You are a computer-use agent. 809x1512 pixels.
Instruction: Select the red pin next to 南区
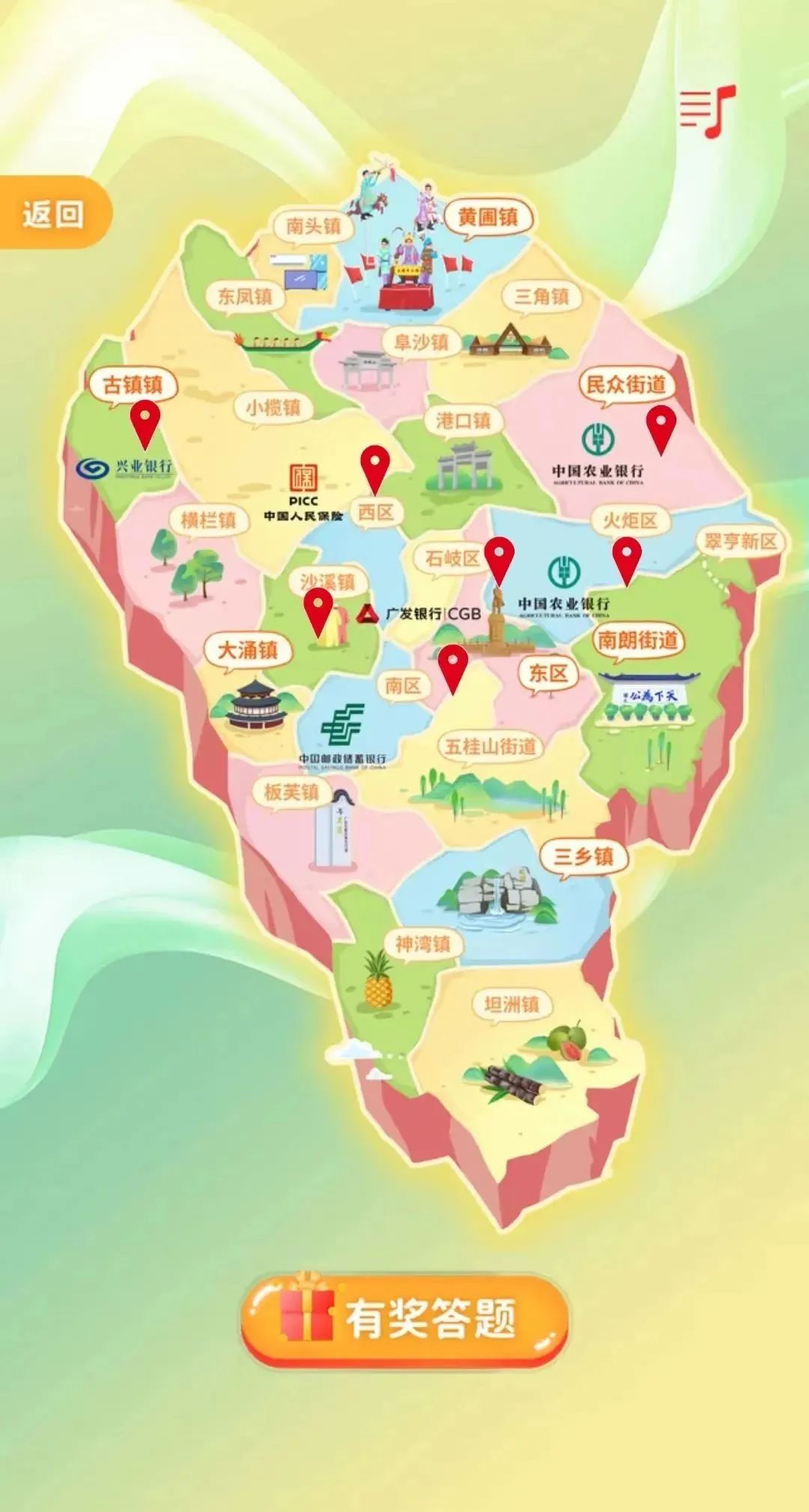[452, 666]
